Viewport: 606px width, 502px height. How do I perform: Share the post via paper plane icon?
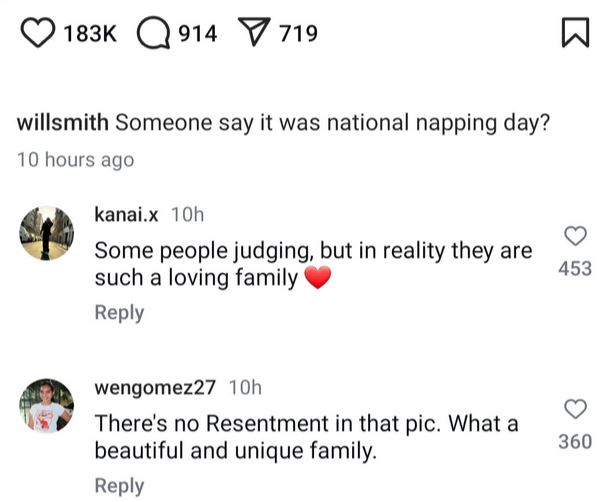click(254, 34)
